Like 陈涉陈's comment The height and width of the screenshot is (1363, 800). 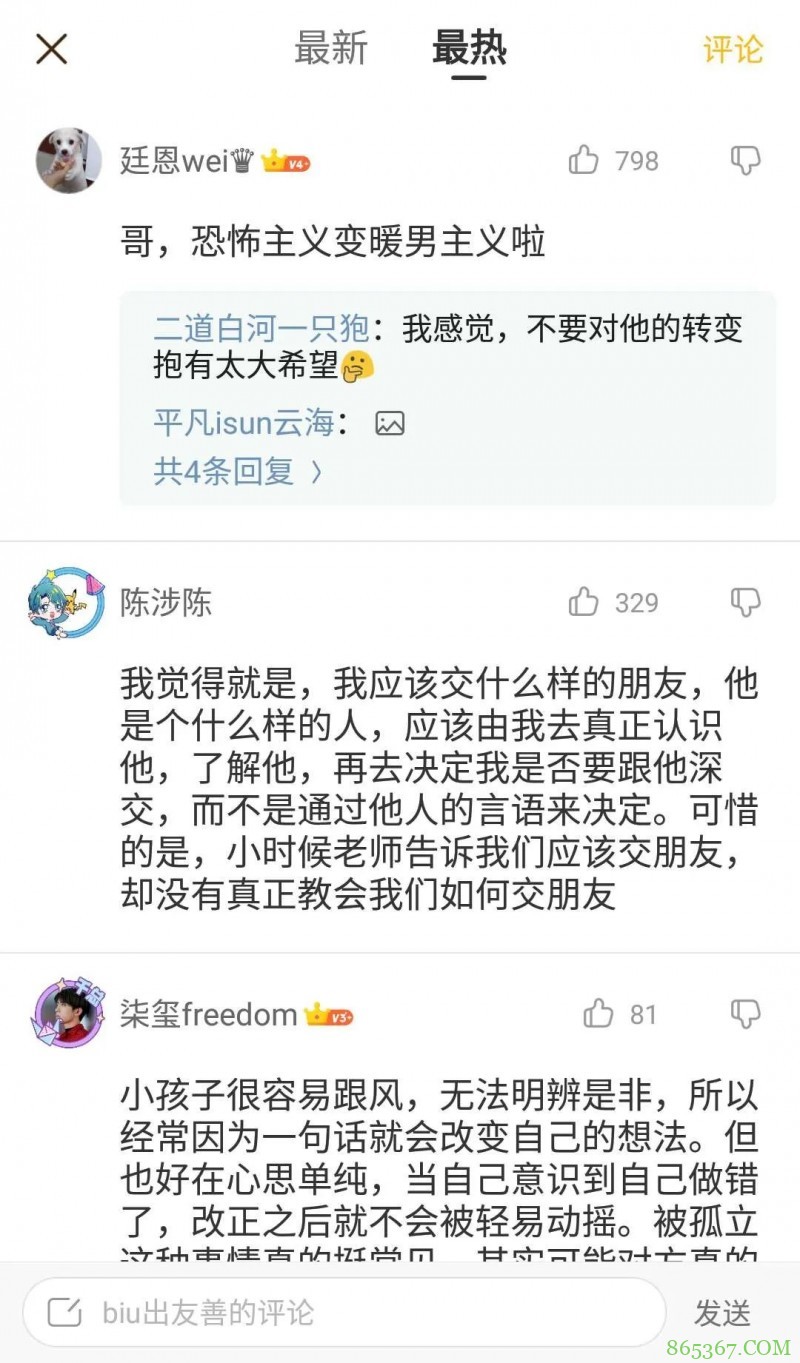pos(584,602)
